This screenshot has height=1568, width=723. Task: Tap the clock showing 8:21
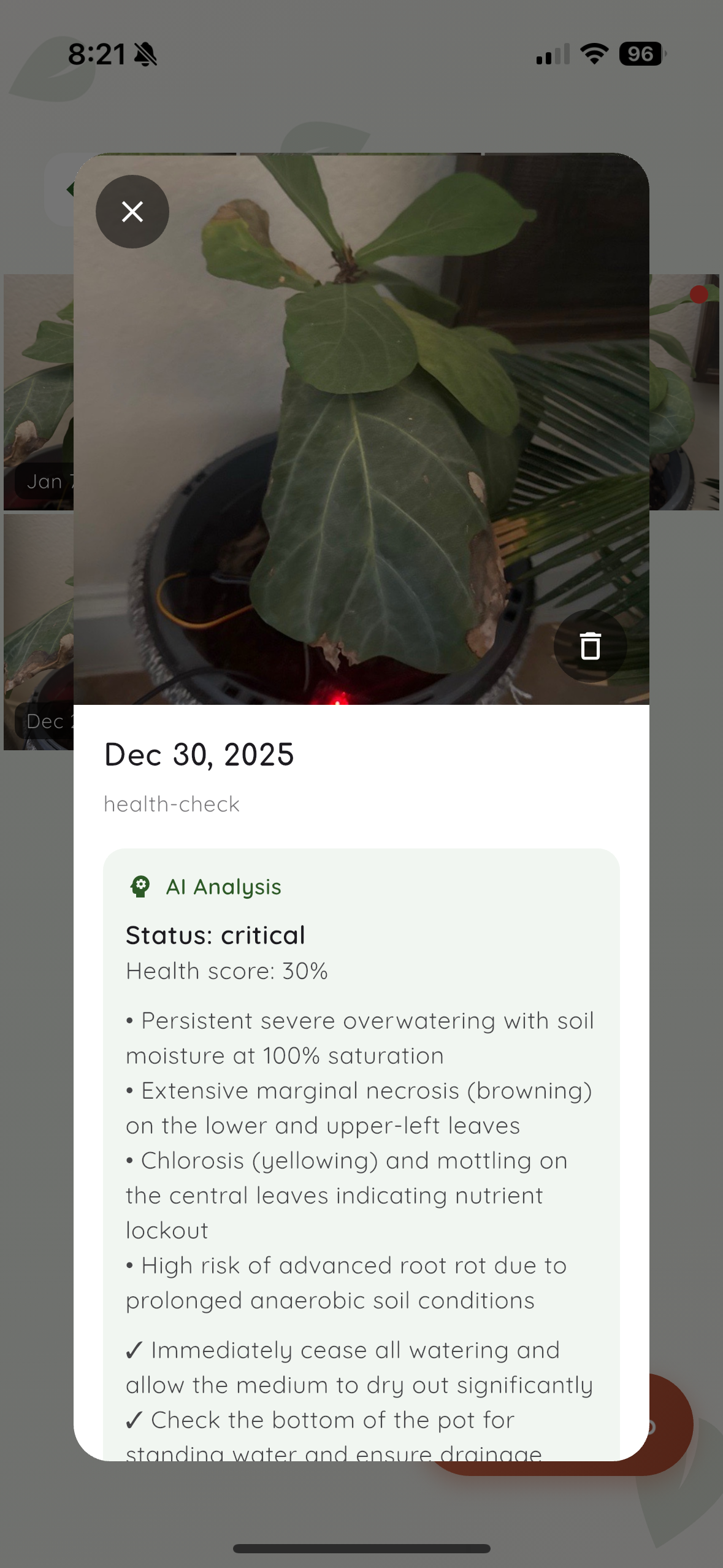[x=99, y=54]
